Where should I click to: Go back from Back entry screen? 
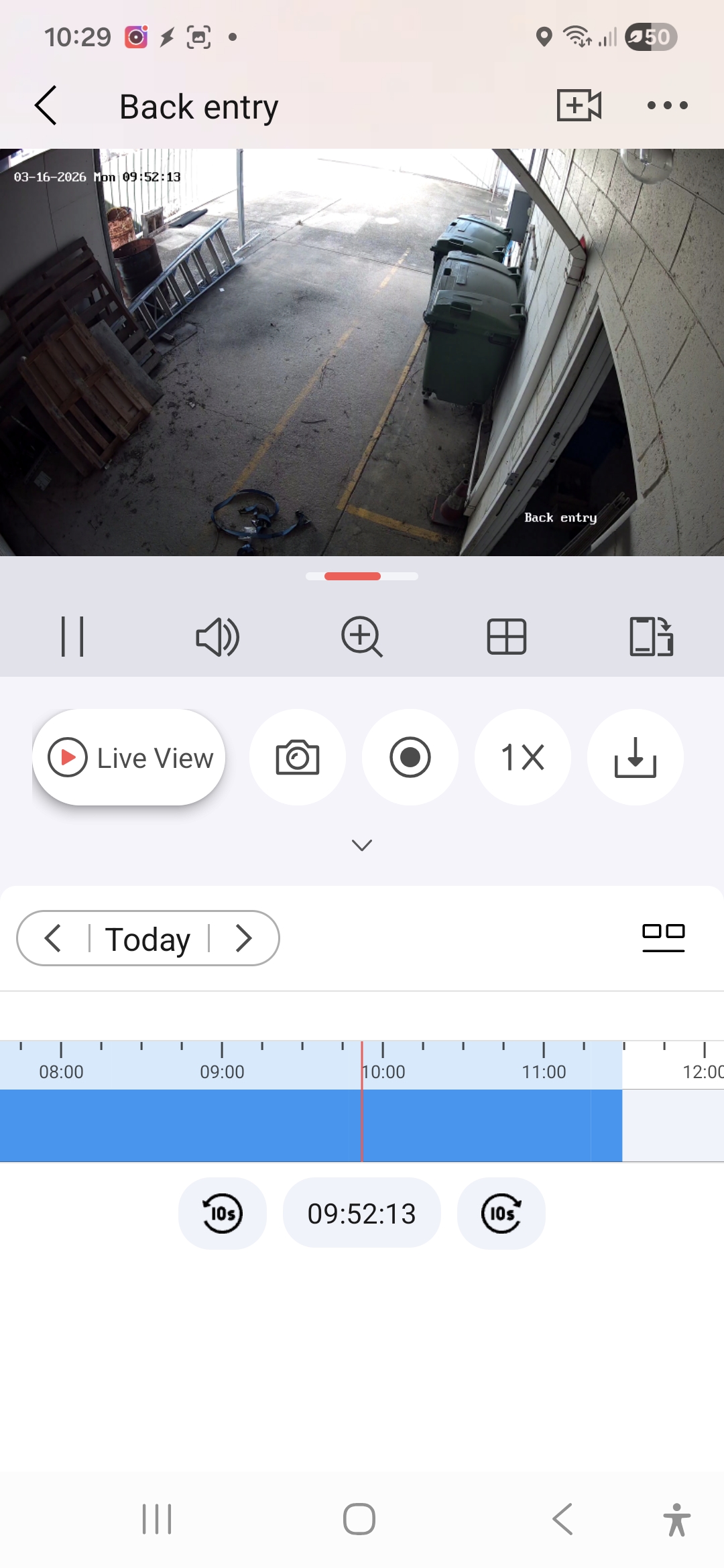[46, 106]
